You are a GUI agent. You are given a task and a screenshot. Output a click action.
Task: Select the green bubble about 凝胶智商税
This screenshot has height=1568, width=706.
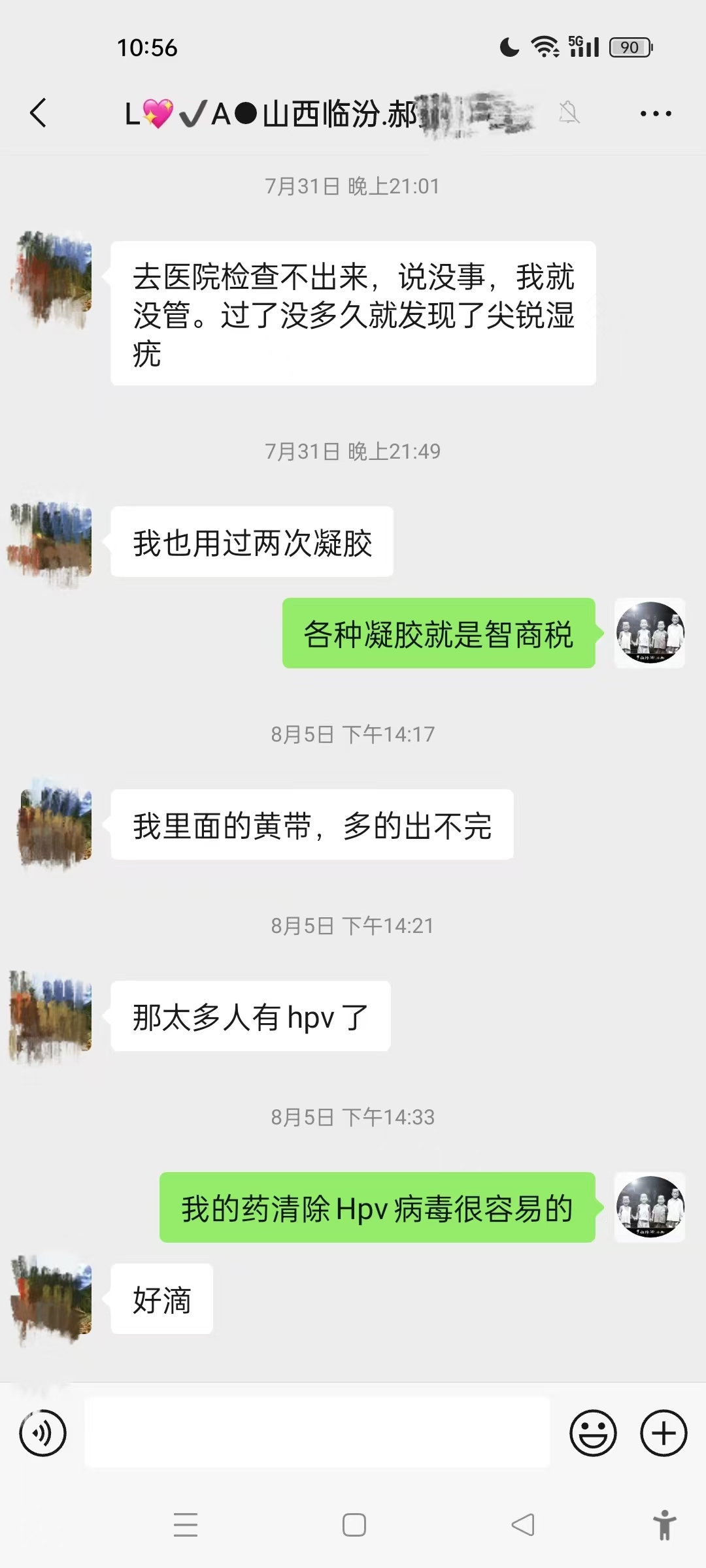(x=438, y=632)
